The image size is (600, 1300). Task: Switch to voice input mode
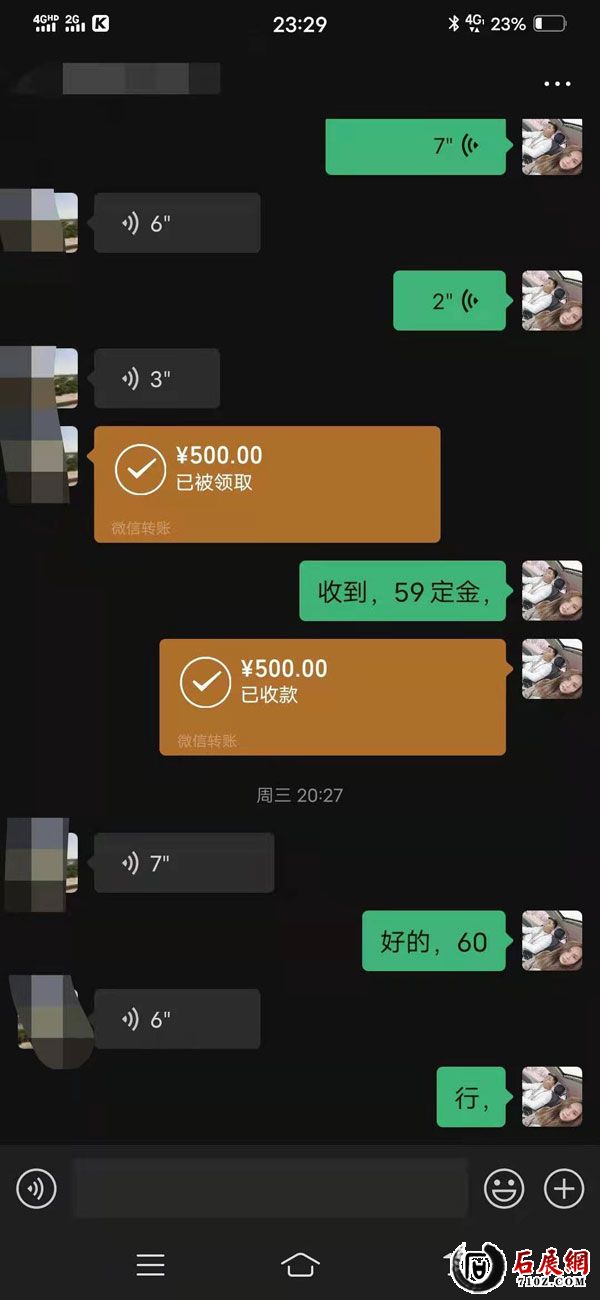click(x=37, y=1189)
